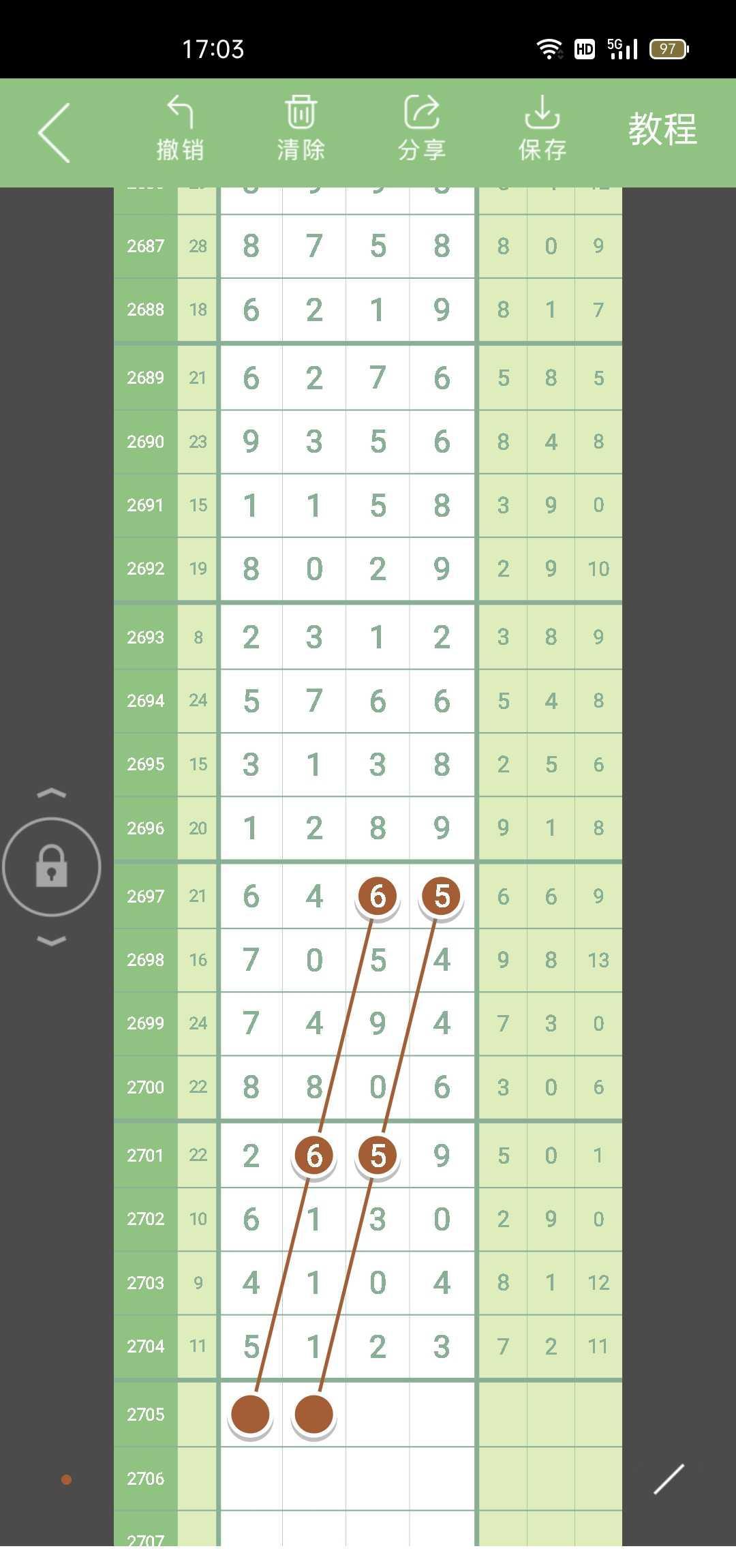The height and width of the screenshot is (1568, 736).
Task: Tap the down chevron below the lock
Action: click(x=52, y=941)
